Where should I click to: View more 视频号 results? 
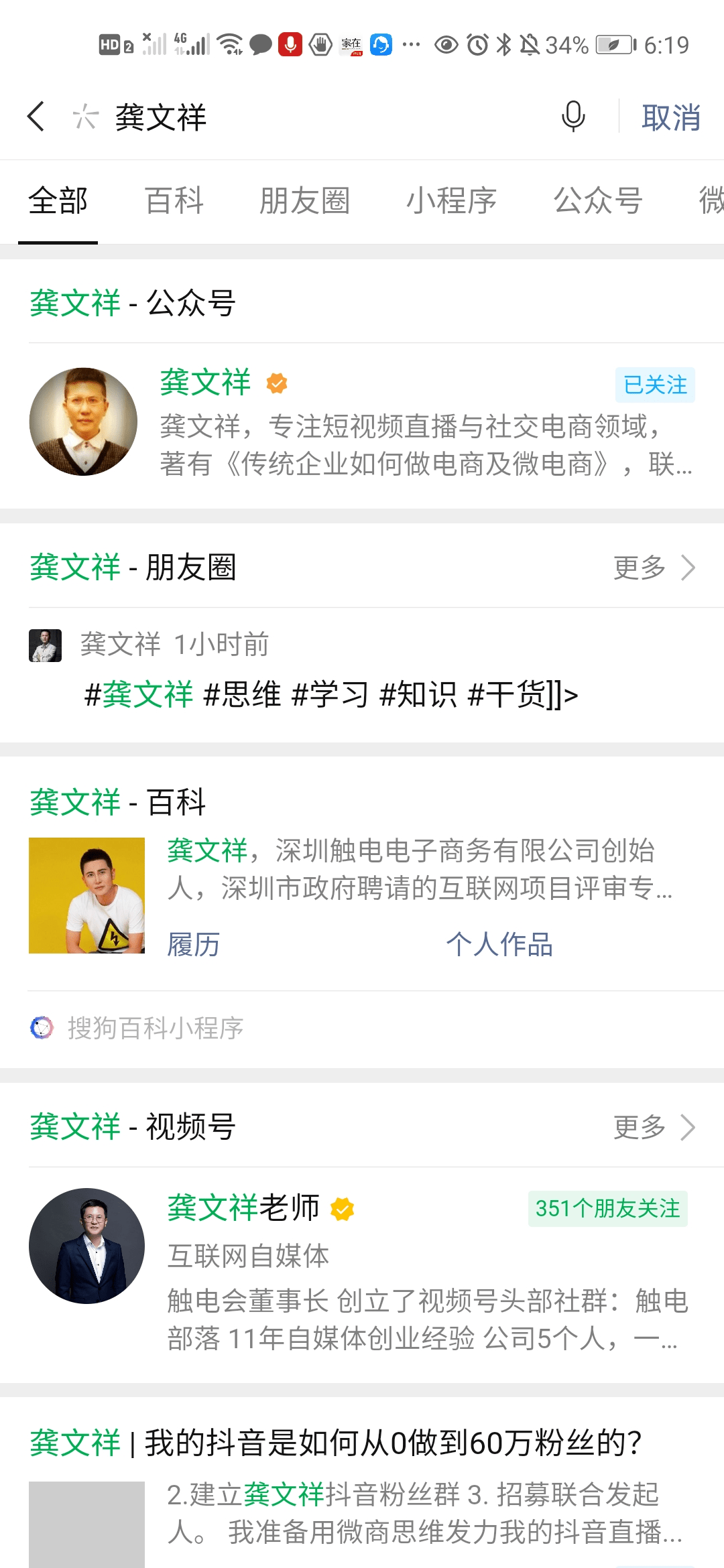654,1127
